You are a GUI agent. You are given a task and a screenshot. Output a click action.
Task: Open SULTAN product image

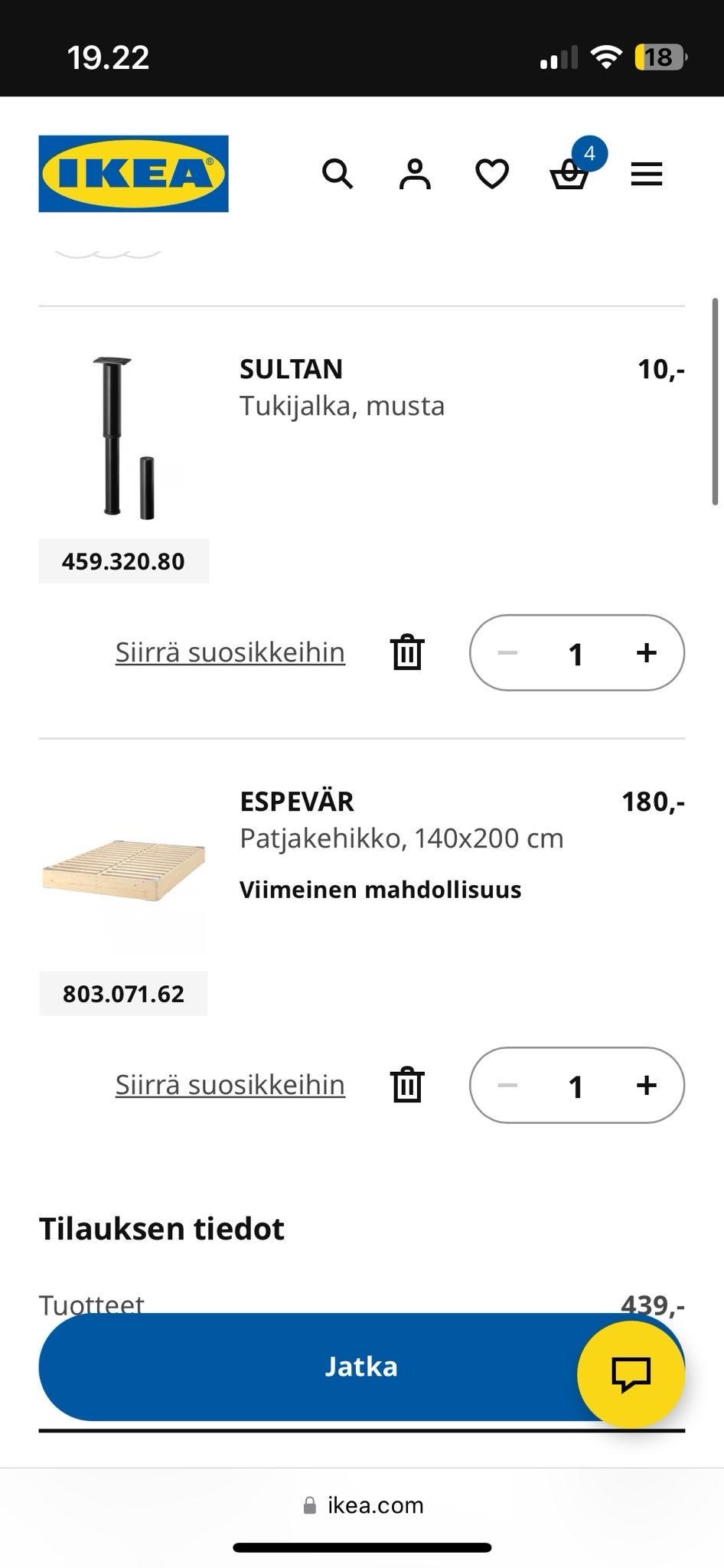point(122,436)
